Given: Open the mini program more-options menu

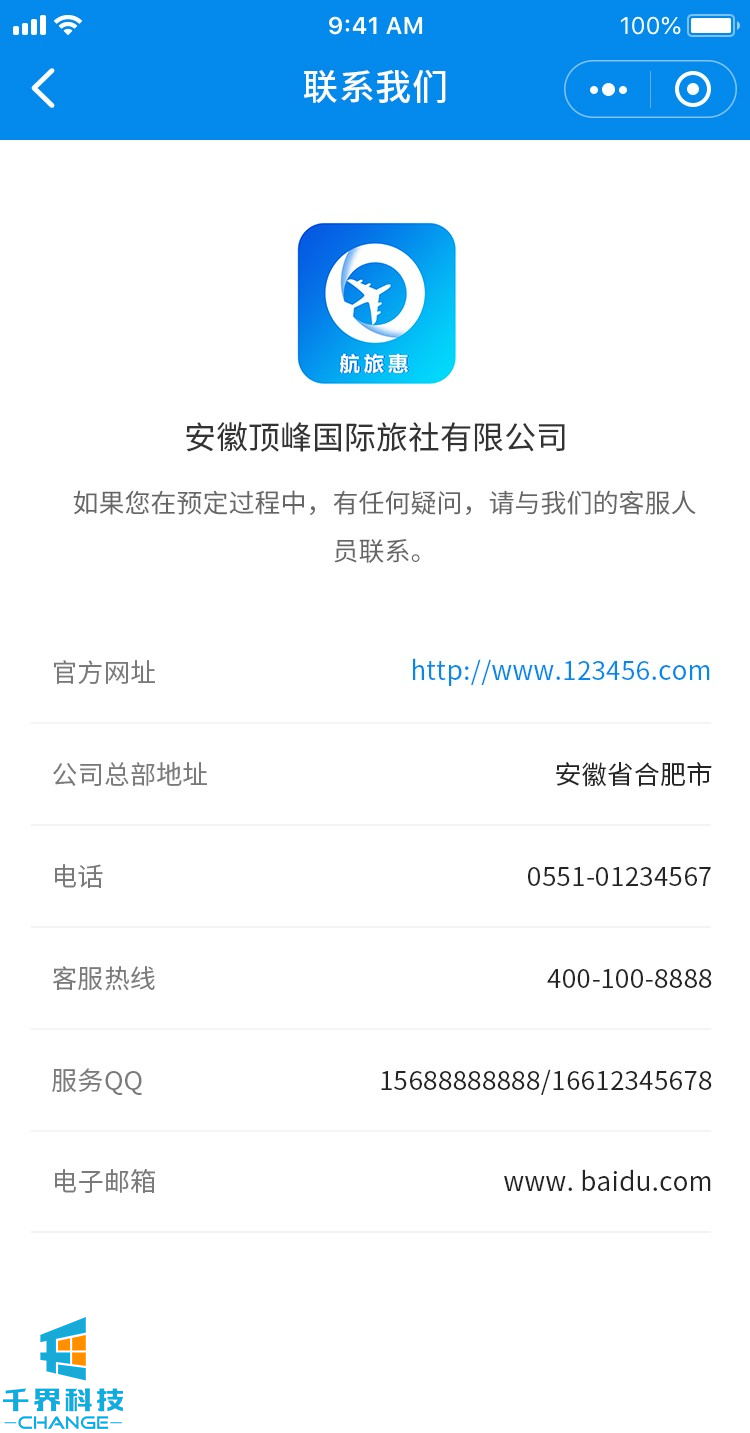Looking at the screenshot, I should point(609,90).
